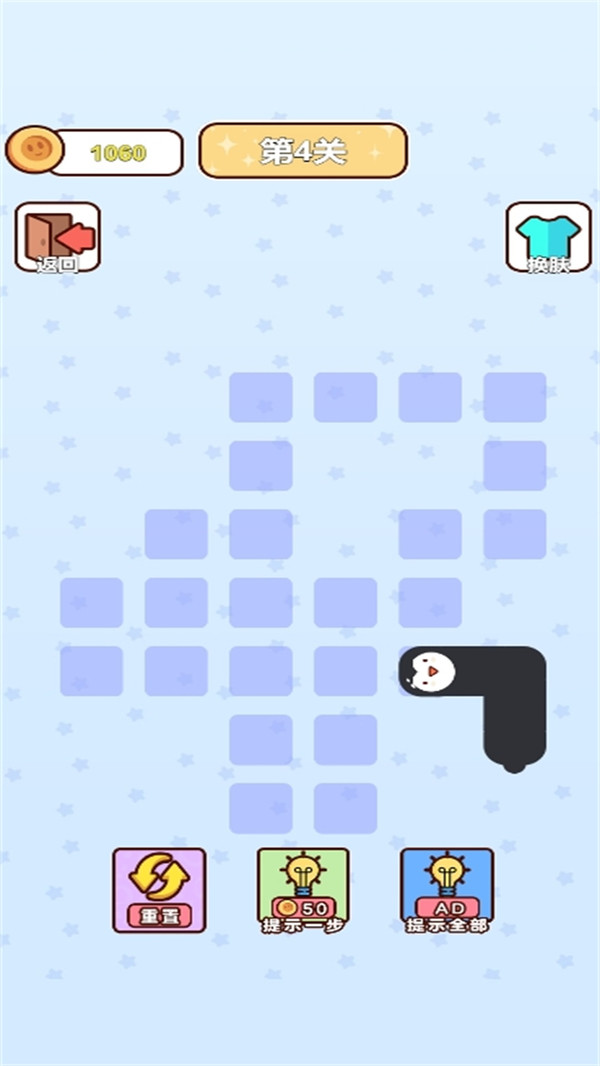Watch the AD for 提示全部 hints
Screen dimensions: 600x1066
coord(447,890)
